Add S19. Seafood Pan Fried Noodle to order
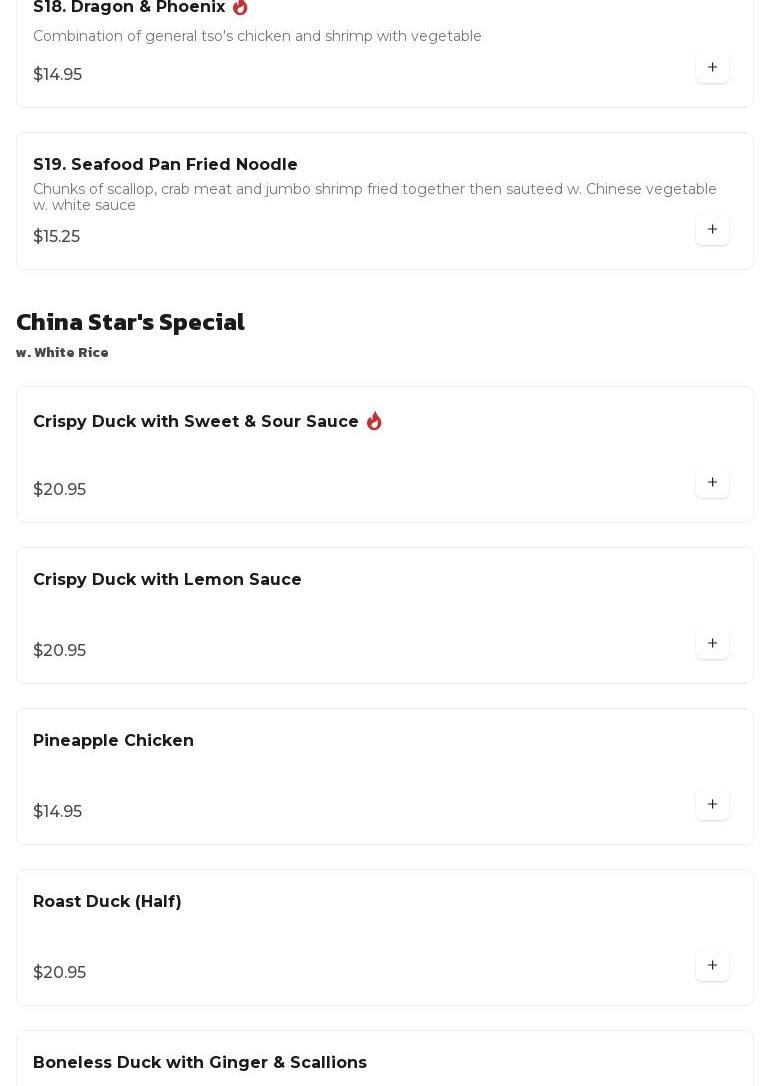The height and width of the screenshot is (1086, 770). (712, 230)
